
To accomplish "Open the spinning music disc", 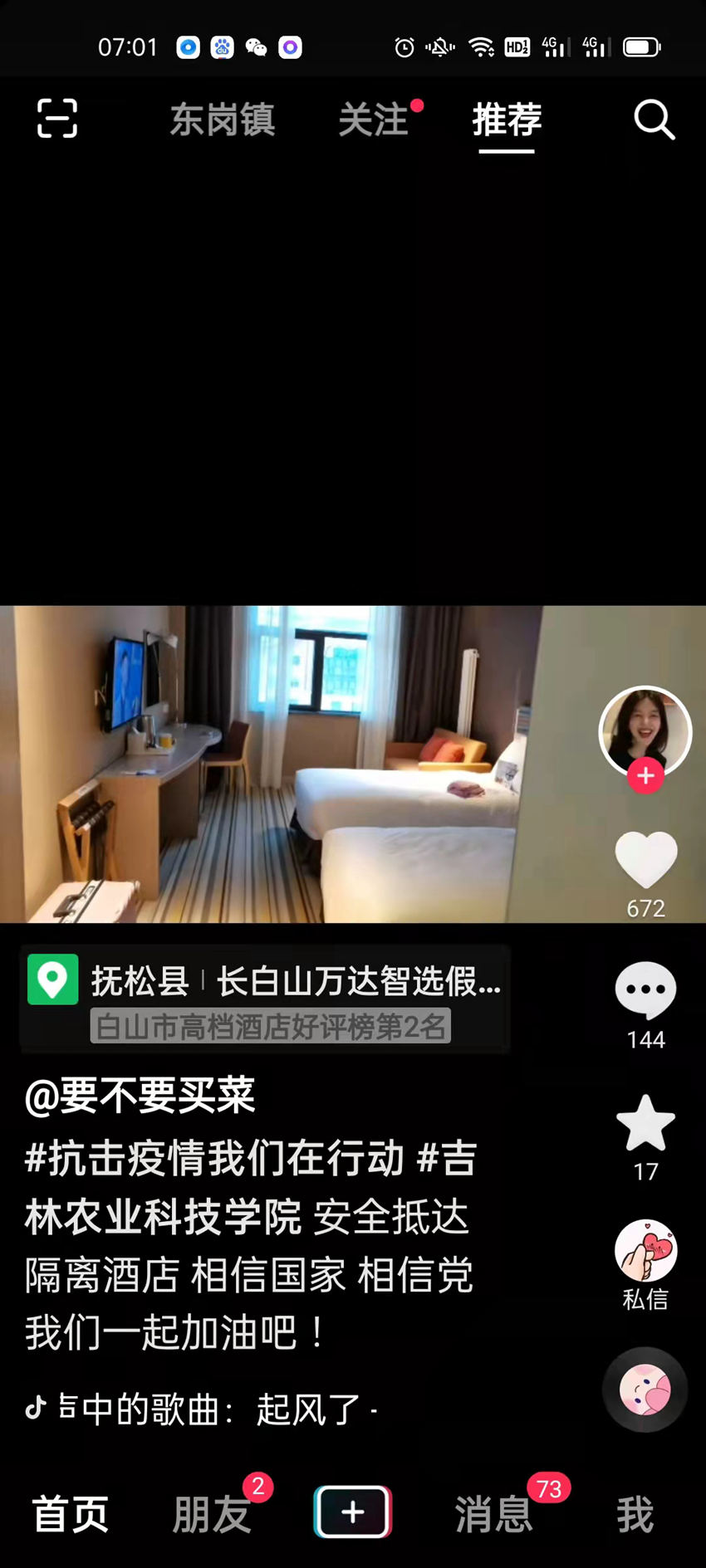I will pos(645,1390).
